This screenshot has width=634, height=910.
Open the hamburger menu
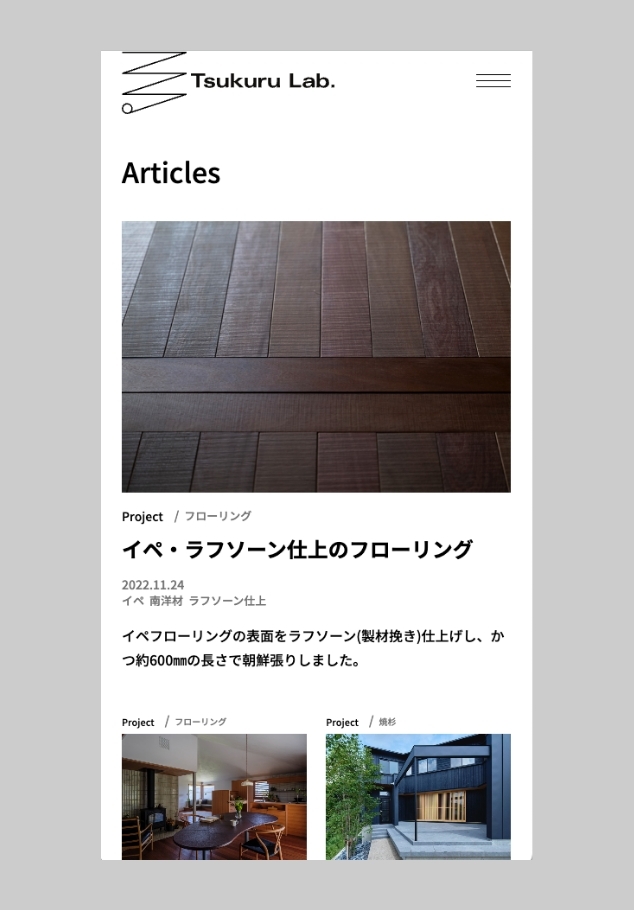pos(493,81)
